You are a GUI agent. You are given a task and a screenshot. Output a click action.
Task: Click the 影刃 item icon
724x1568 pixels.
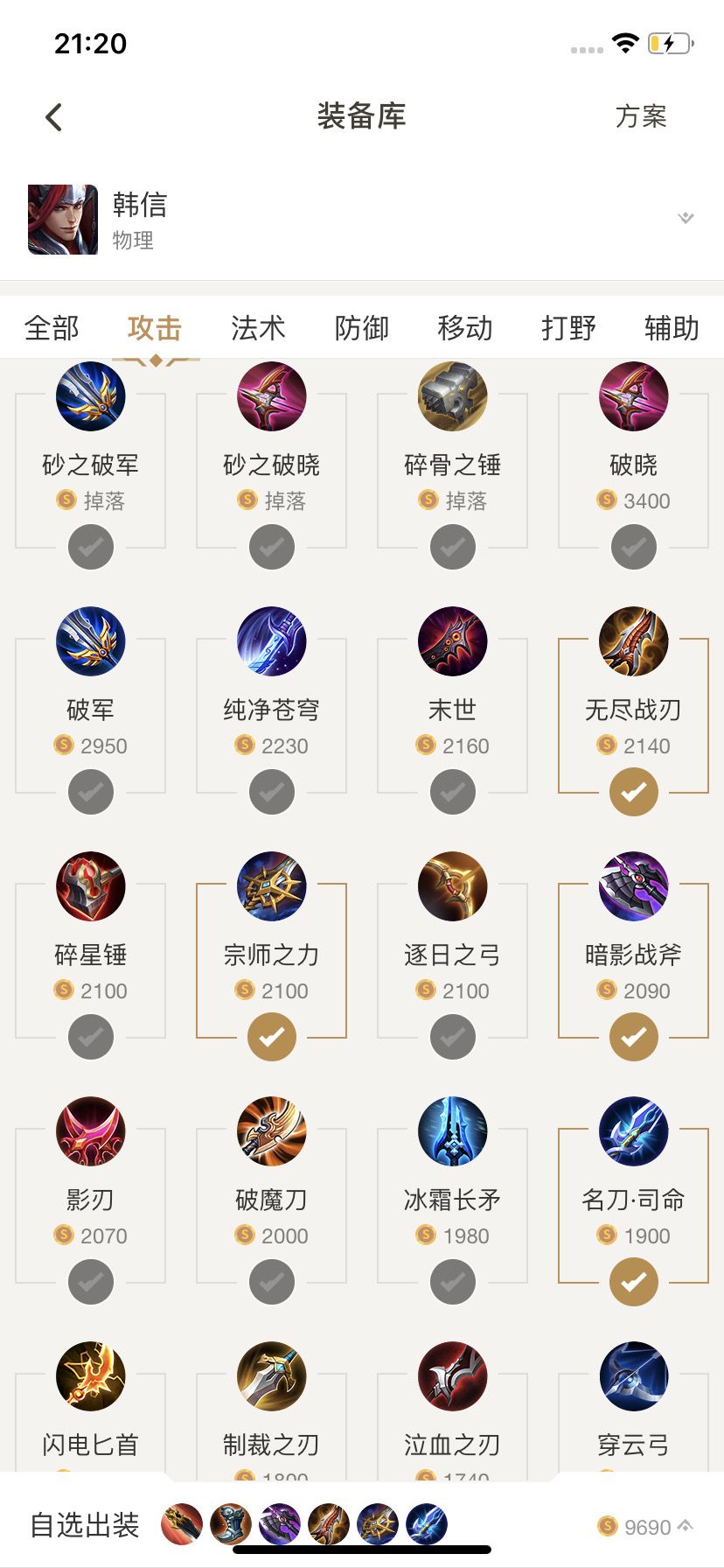90,1130
